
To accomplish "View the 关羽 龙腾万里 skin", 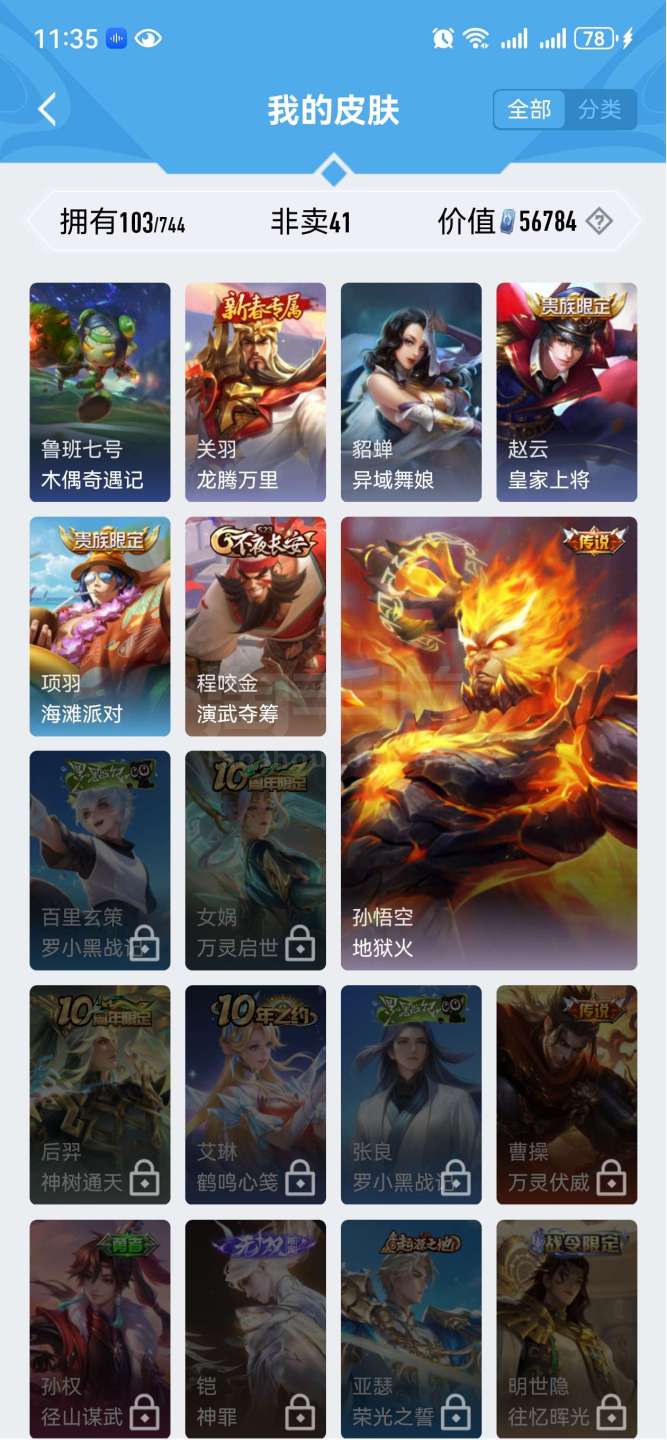I will click(x=255, y=391).
